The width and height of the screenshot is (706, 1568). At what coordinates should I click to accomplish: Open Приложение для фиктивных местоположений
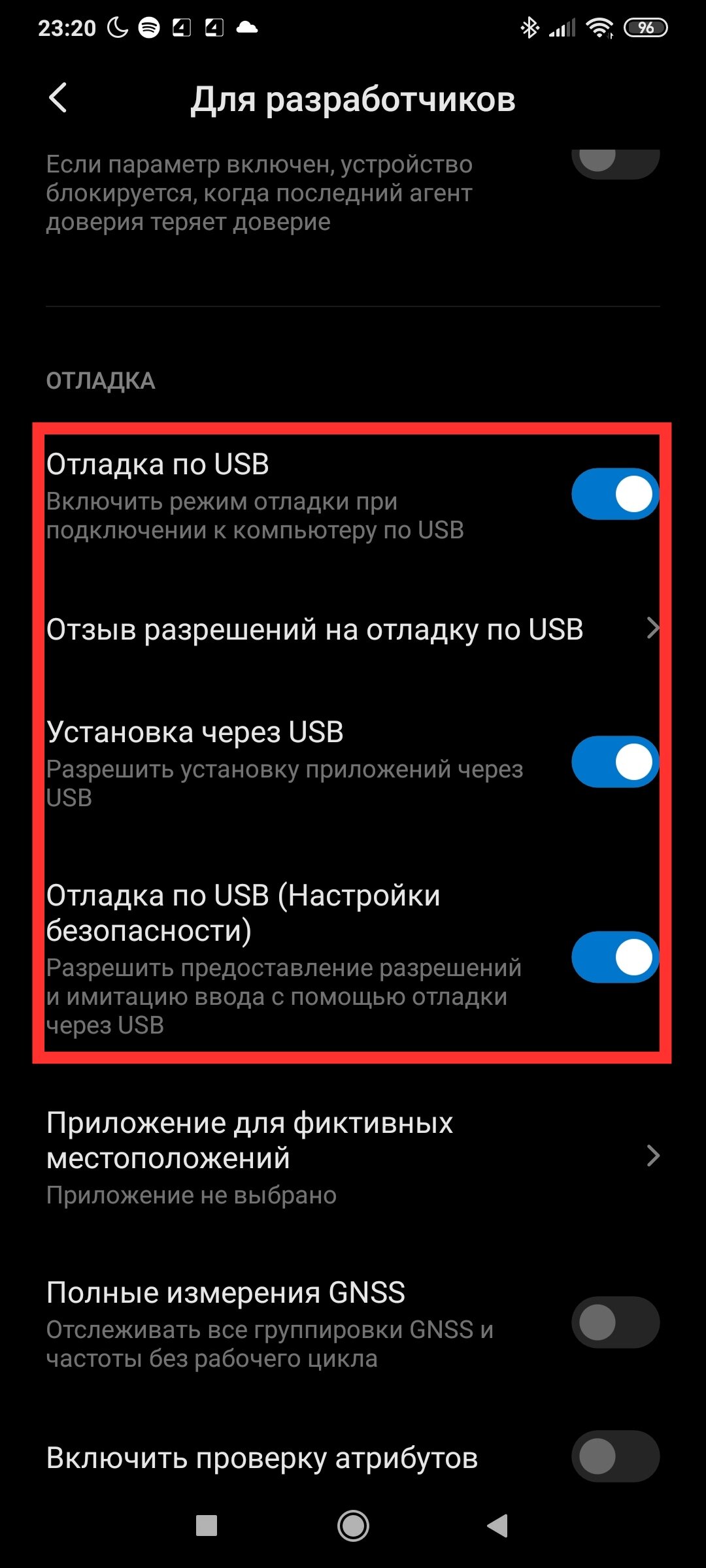[353, 1156]
